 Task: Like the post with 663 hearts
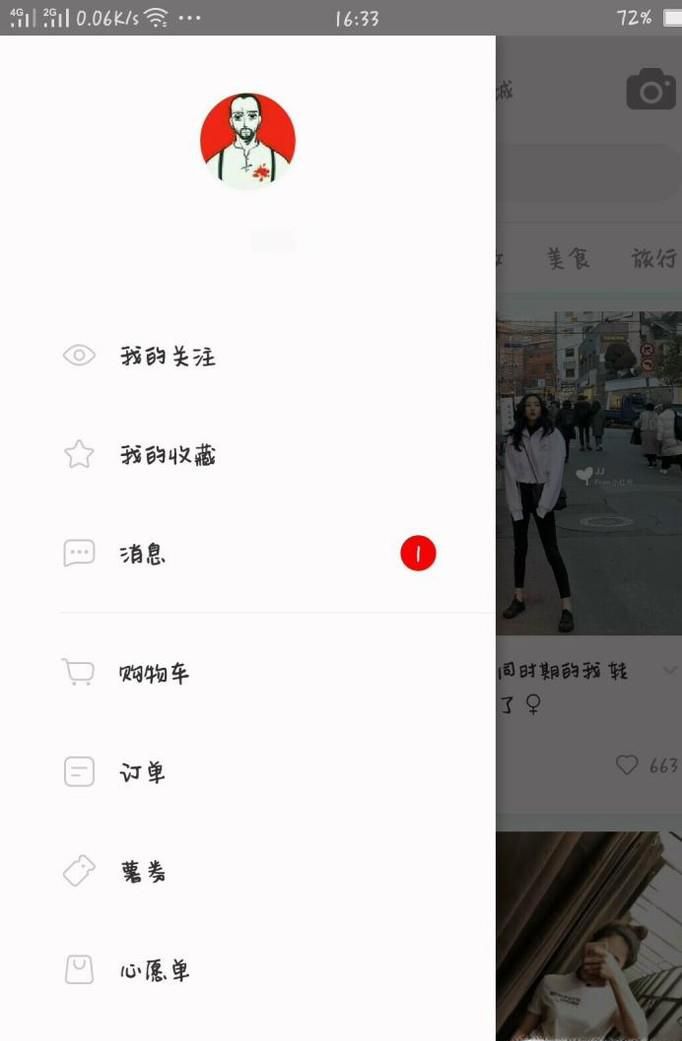[628, 765]
